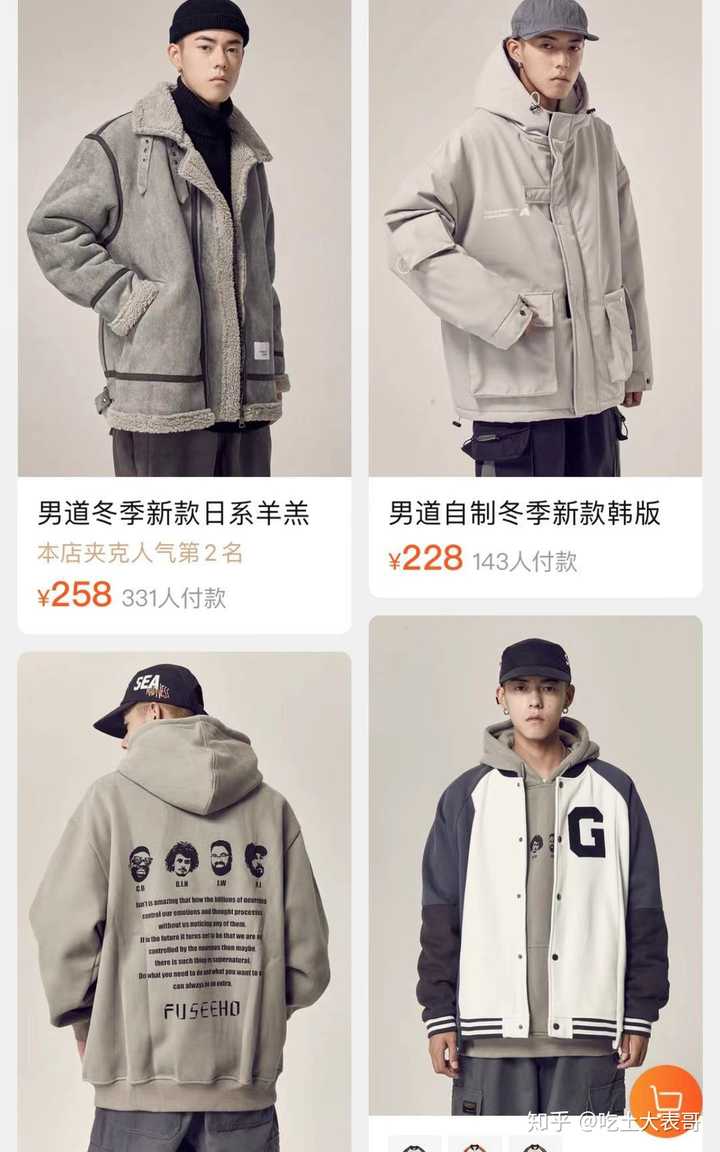This screenshot has height=1152, width=720.
Task: Open the G-letter baseball jacket product card
Action: (x=535, y=860)
